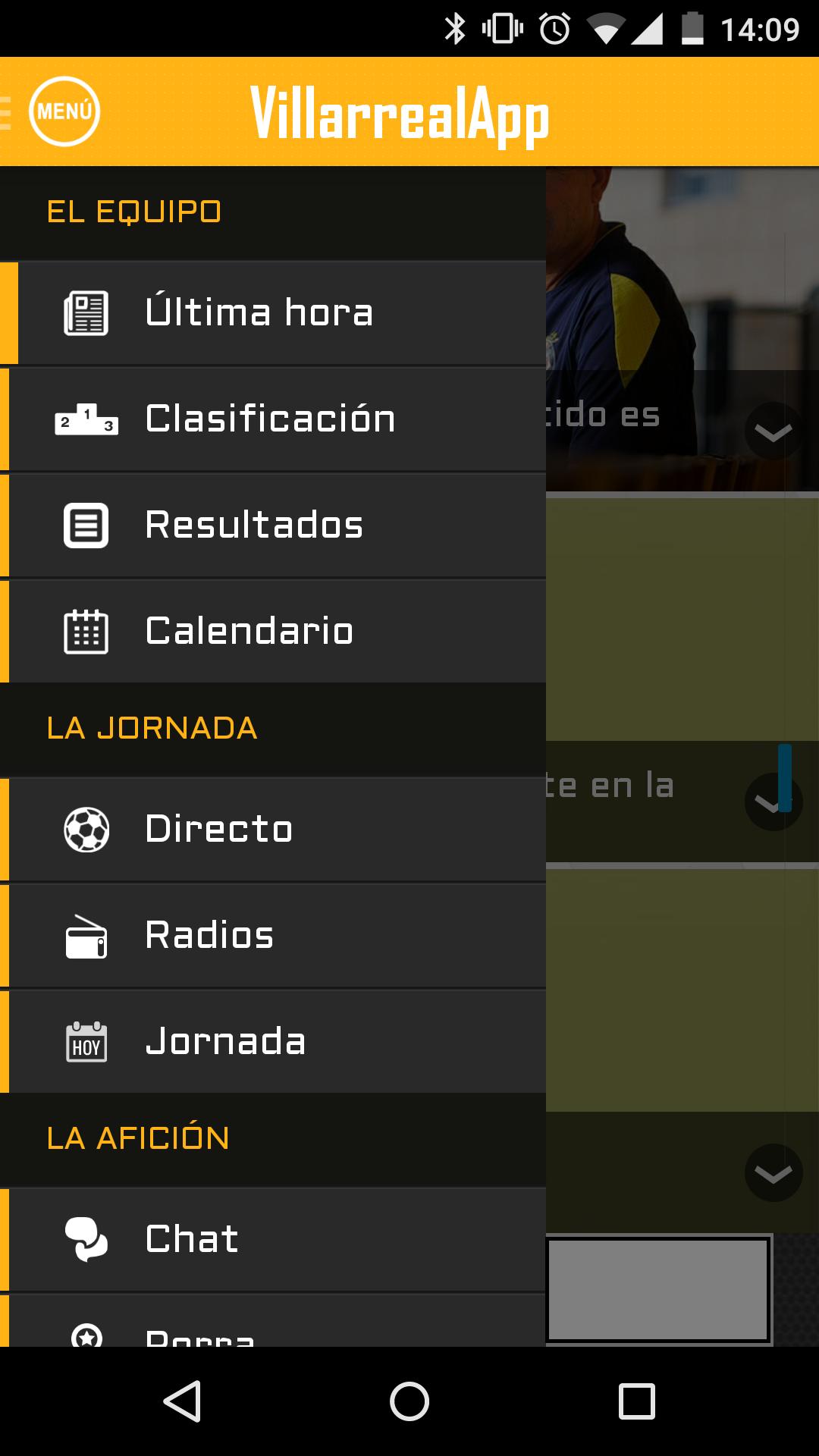The image size is (819, 1456).
Task: Select the Resultados document list icon
Action: point(85,524)
